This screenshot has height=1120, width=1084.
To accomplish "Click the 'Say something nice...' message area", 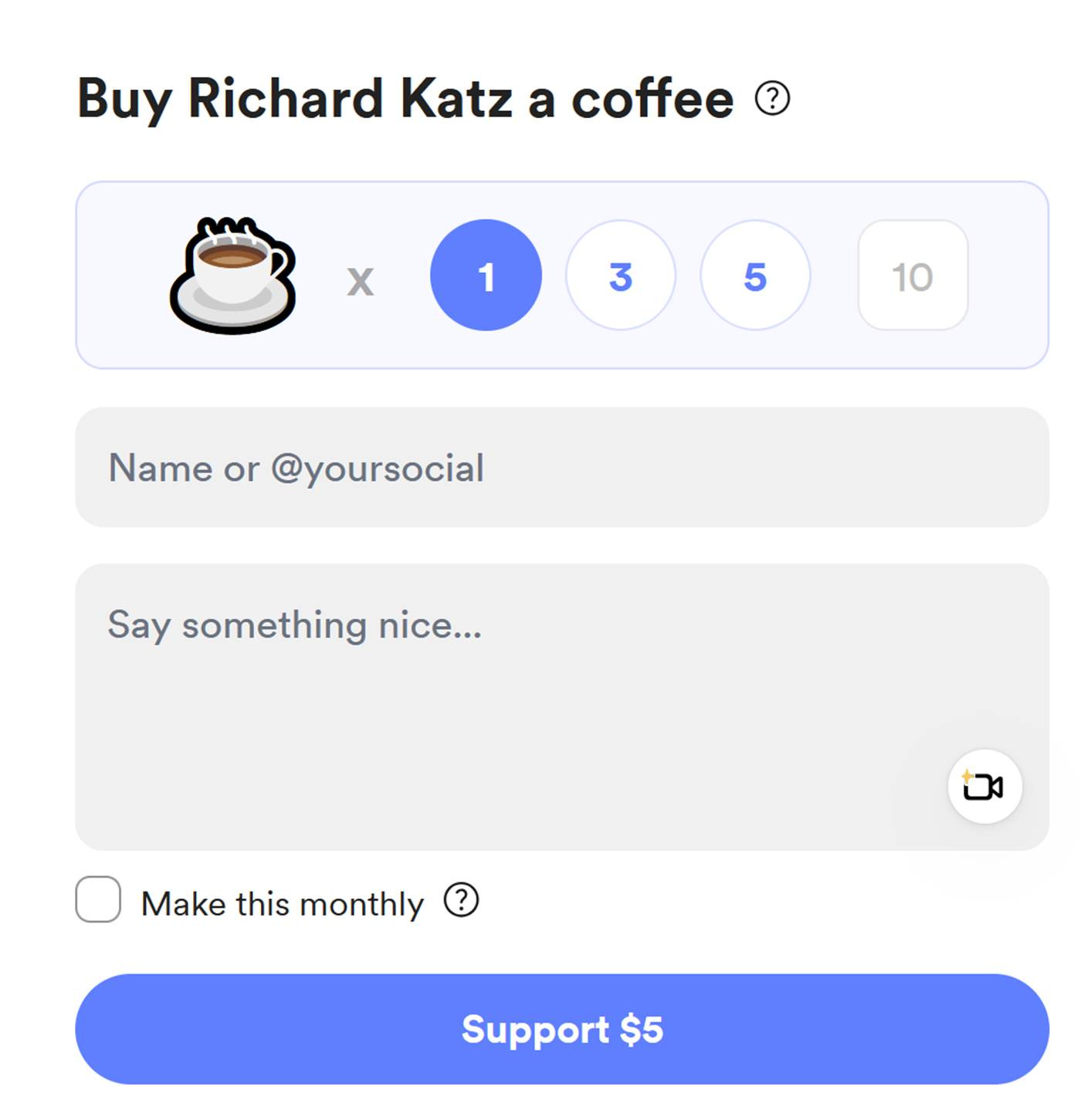I will coord(561,625).
